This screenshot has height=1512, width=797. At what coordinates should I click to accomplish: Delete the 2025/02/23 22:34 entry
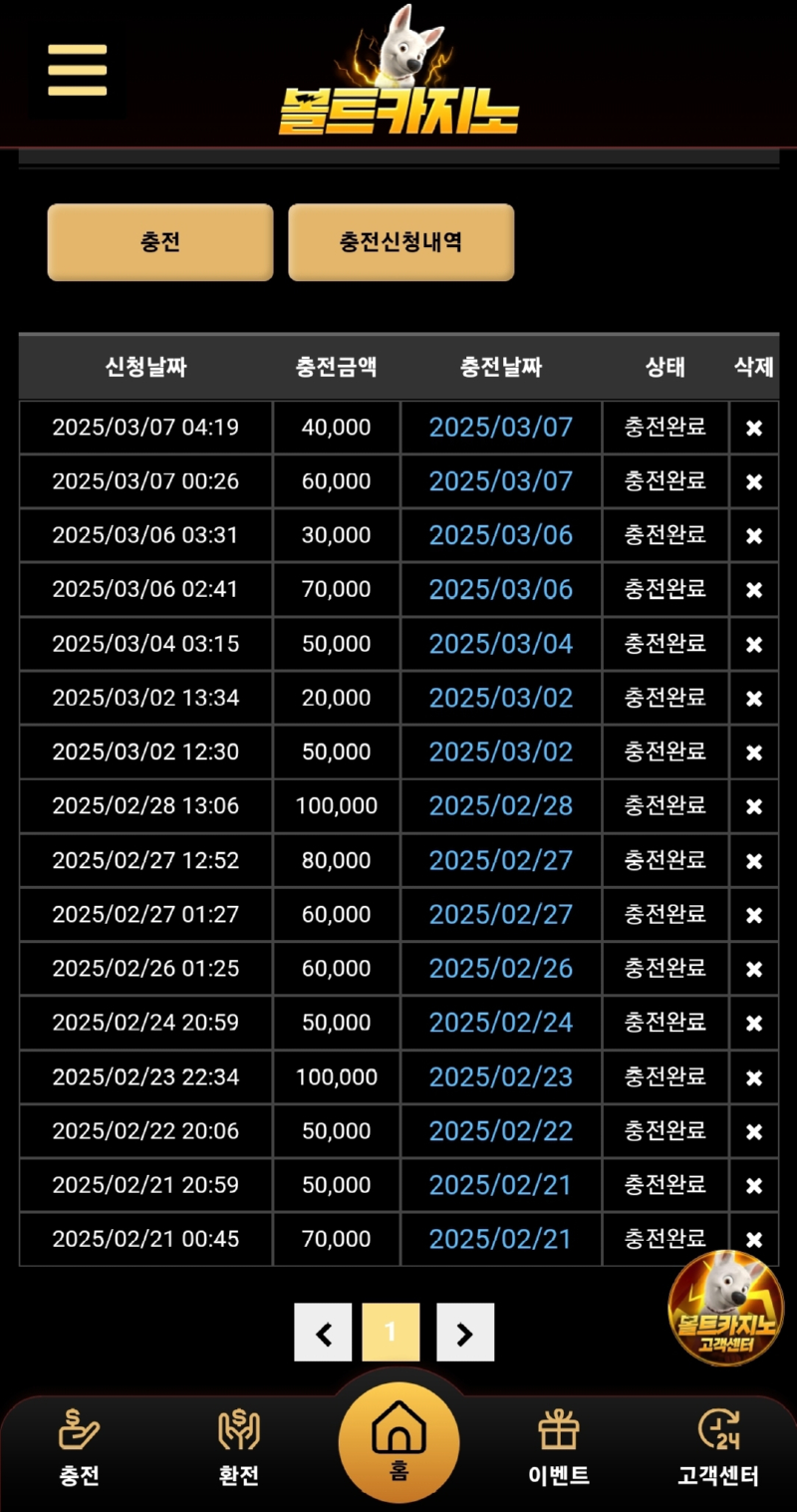(x=754, y=1077)
